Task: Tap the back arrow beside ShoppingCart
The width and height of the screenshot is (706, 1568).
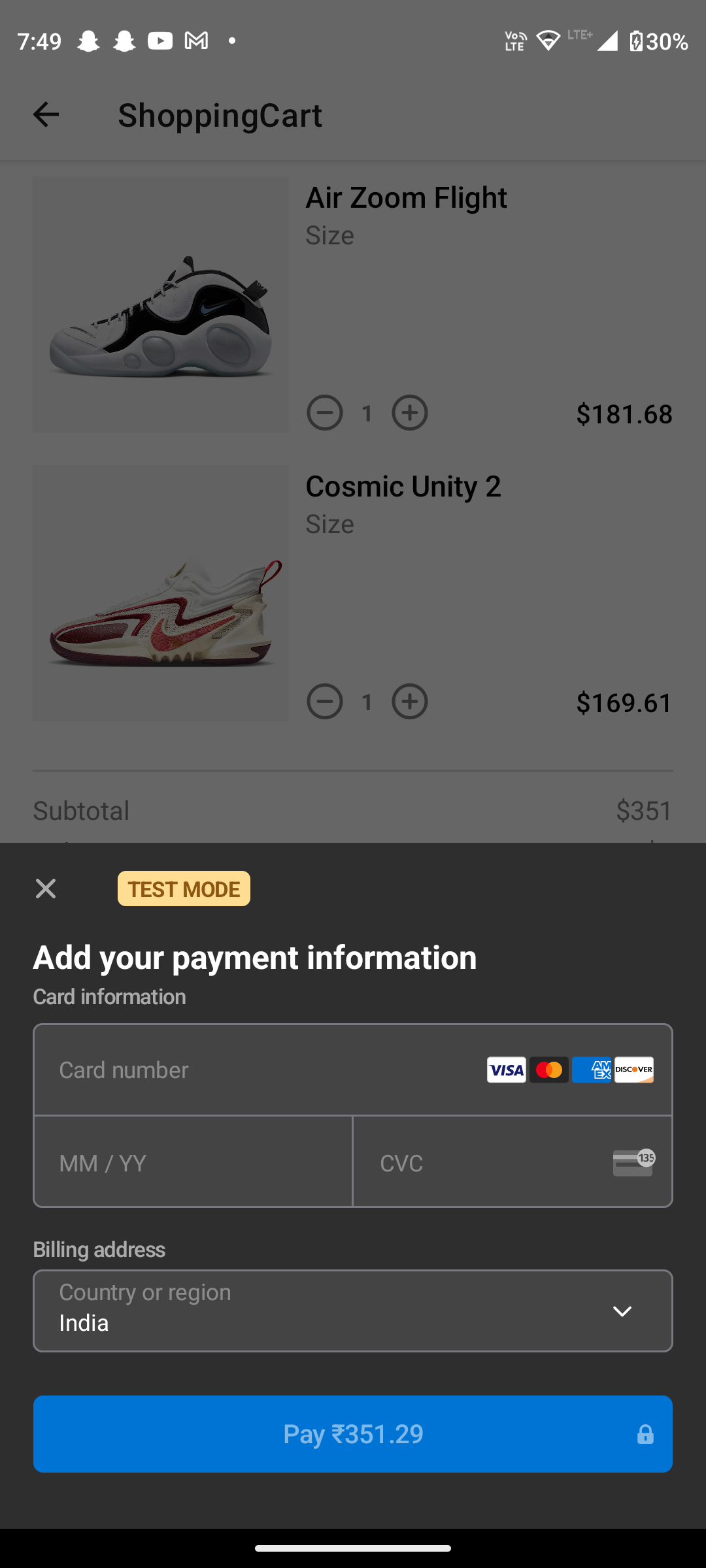Action: pos(44,114)
